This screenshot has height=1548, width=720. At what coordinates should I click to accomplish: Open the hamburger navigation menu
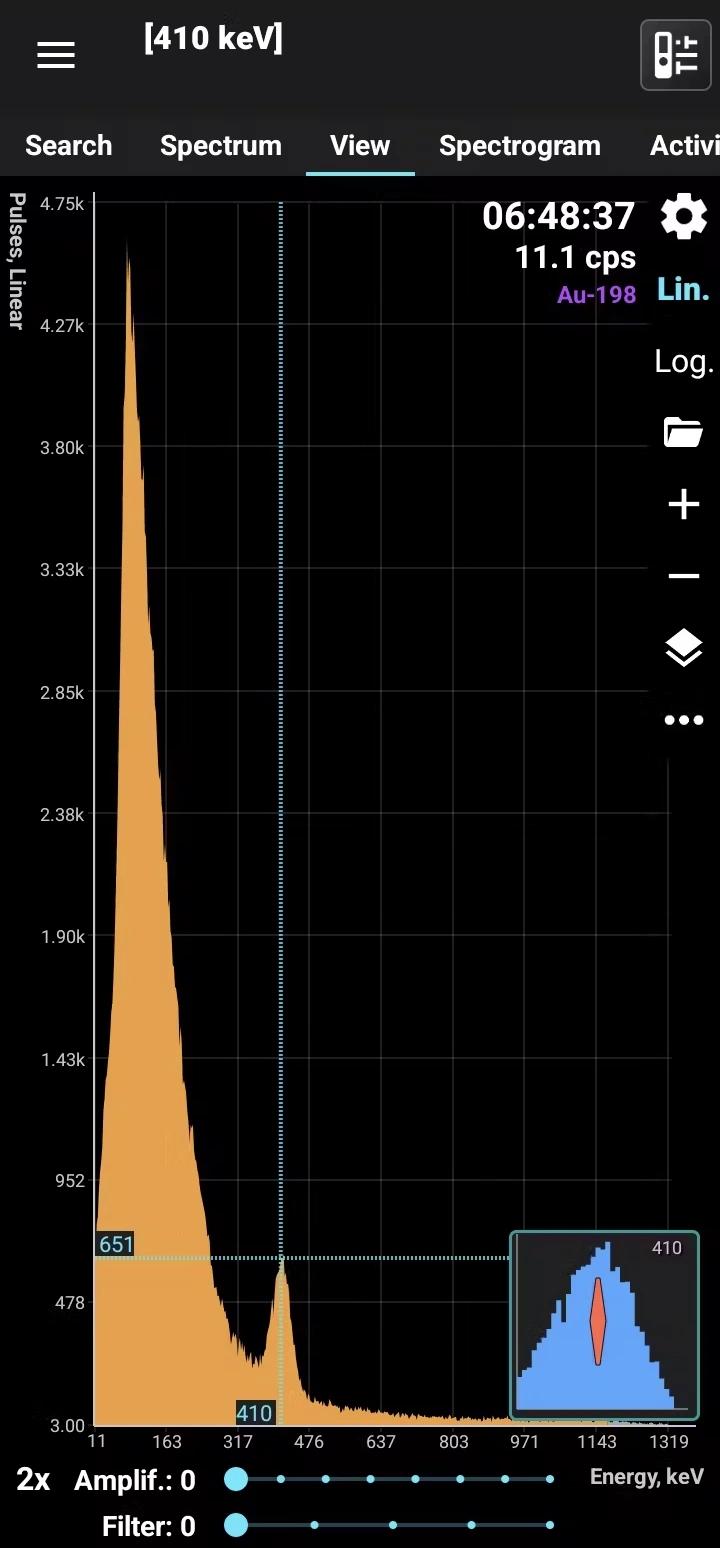56,56
